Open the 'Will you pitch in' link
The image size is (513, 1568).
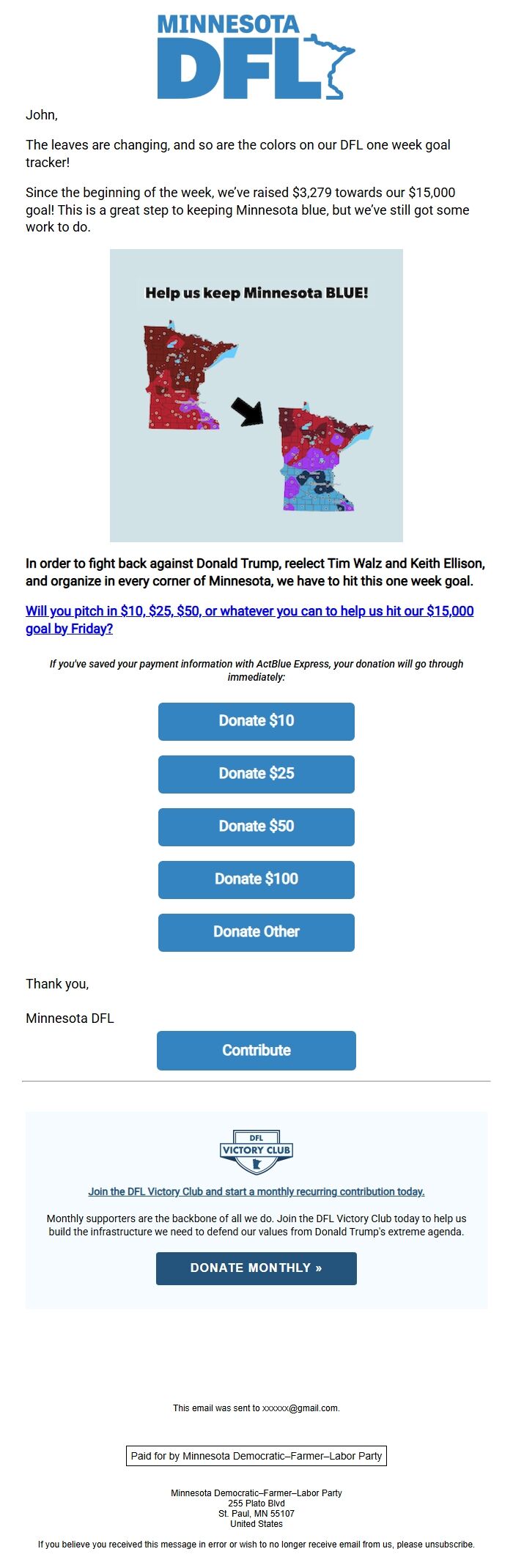click(x=249, y=611)
